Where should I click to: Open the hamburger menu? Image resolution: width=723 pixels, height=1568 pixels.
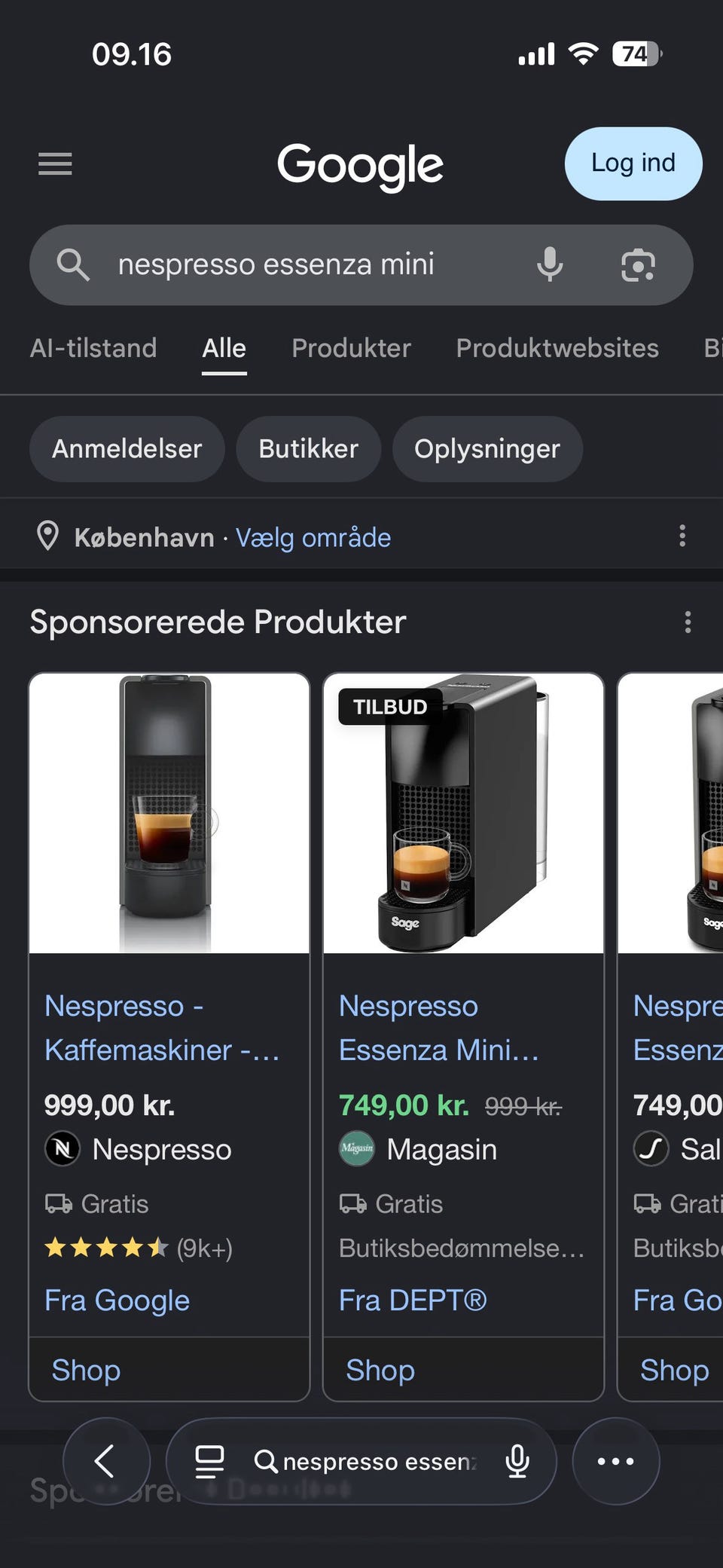tap(55, 164)
